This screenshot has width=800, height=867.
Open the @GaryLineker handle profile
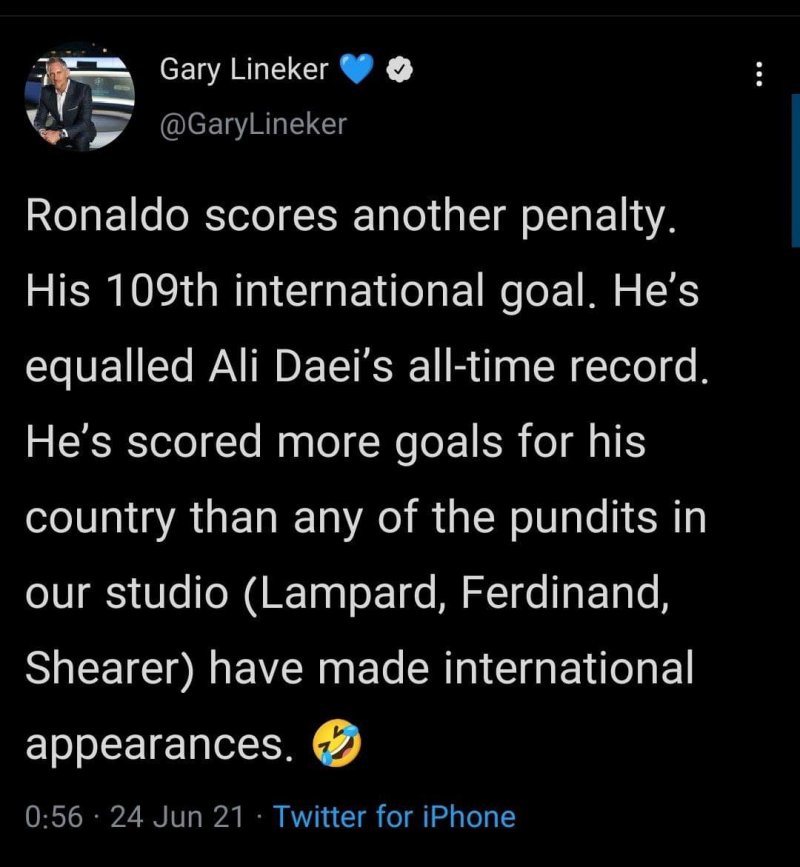click(x=253, y=124)
